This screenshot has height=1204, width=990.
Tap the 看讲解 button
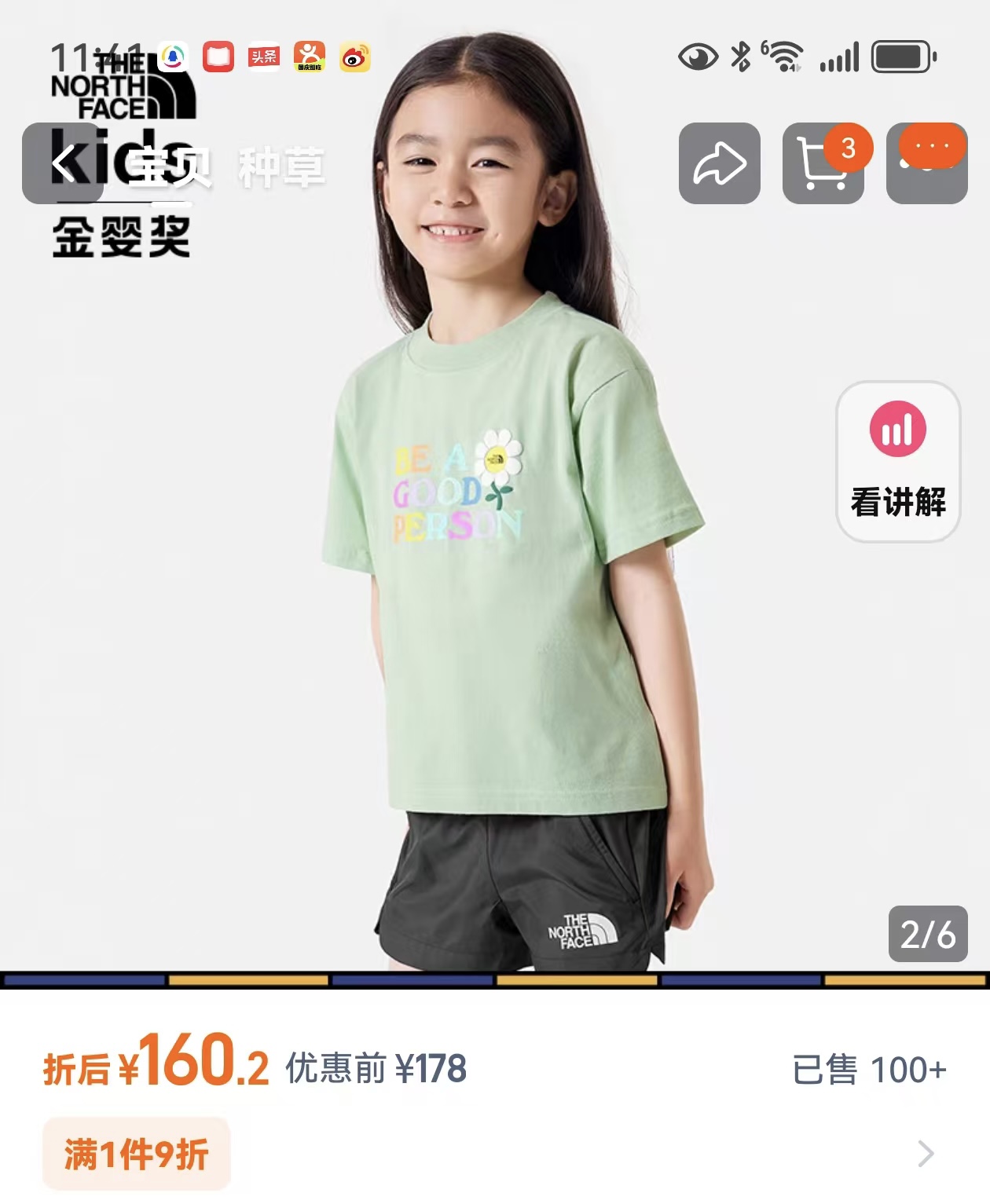(897, 461)
